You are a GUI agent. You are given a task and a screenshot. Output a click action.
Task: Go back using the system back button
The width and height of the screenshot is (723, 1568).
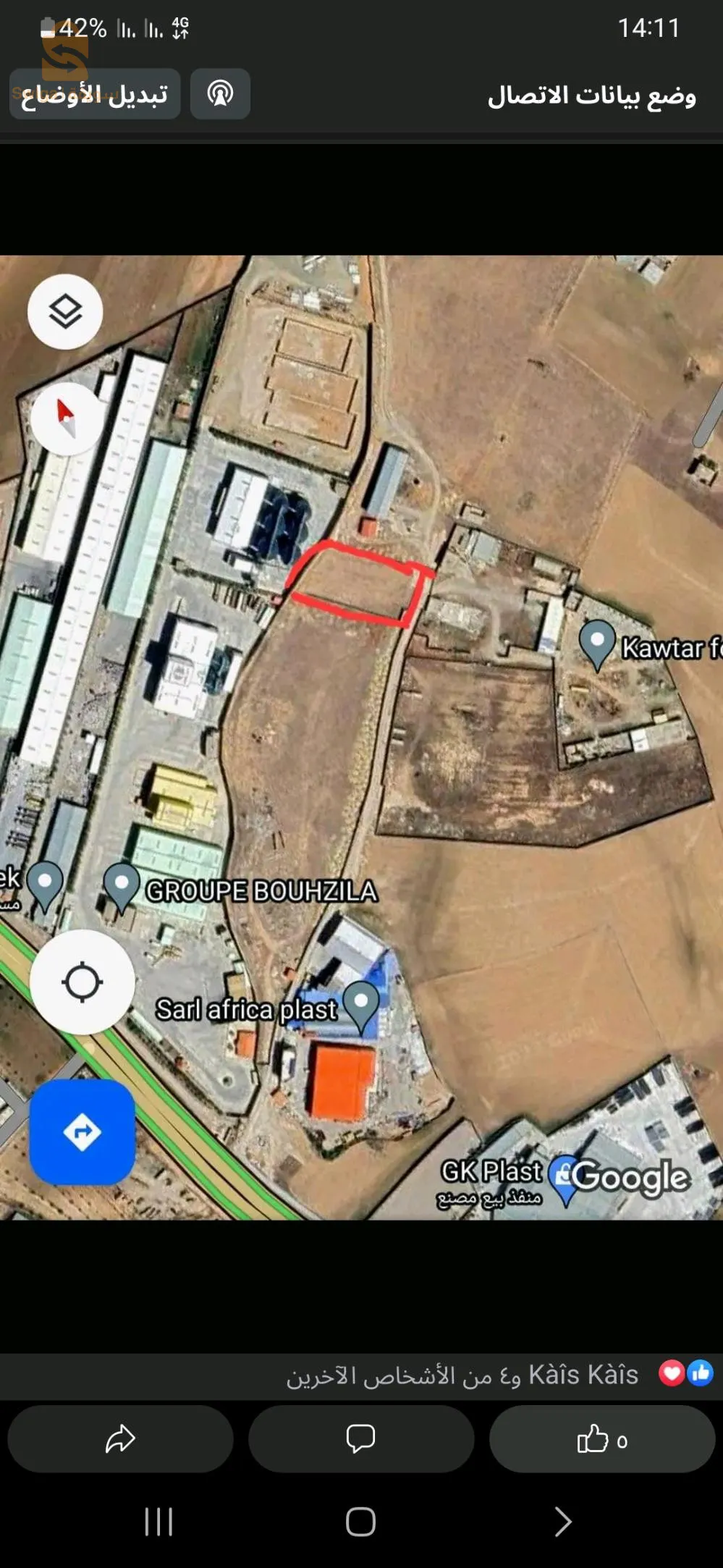coord(562,1521)
